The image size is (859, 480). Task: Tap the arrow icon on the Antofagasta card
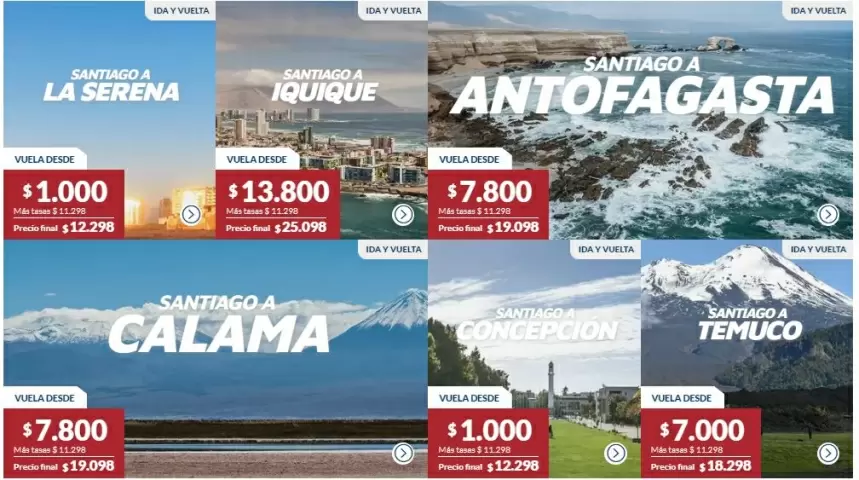[828, 214]
